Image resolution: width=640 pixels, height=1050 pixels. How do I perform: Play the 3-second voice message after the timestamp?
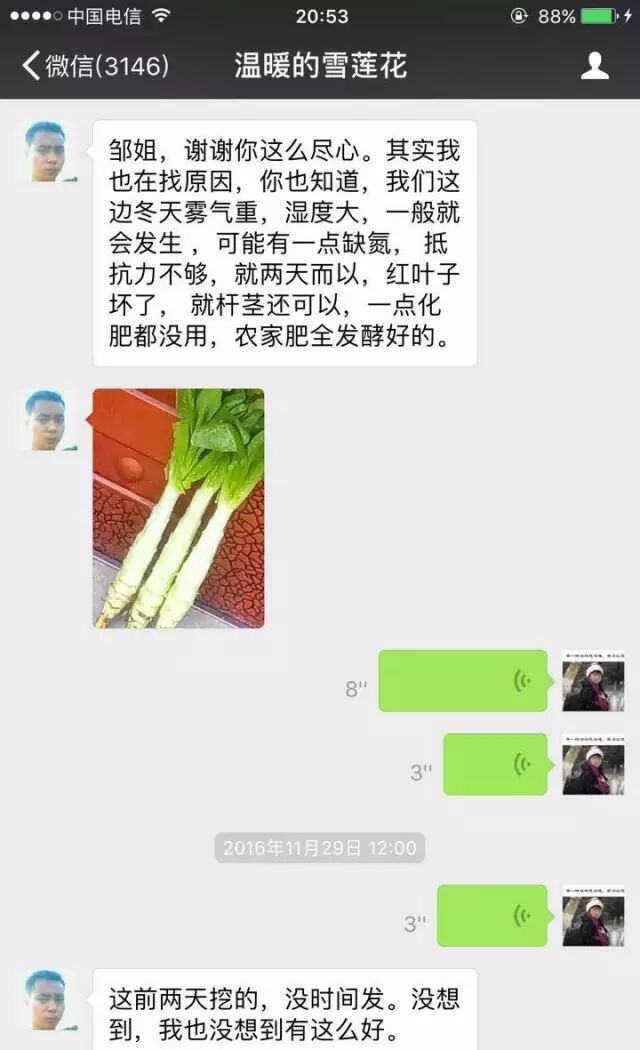coord(492,915)
